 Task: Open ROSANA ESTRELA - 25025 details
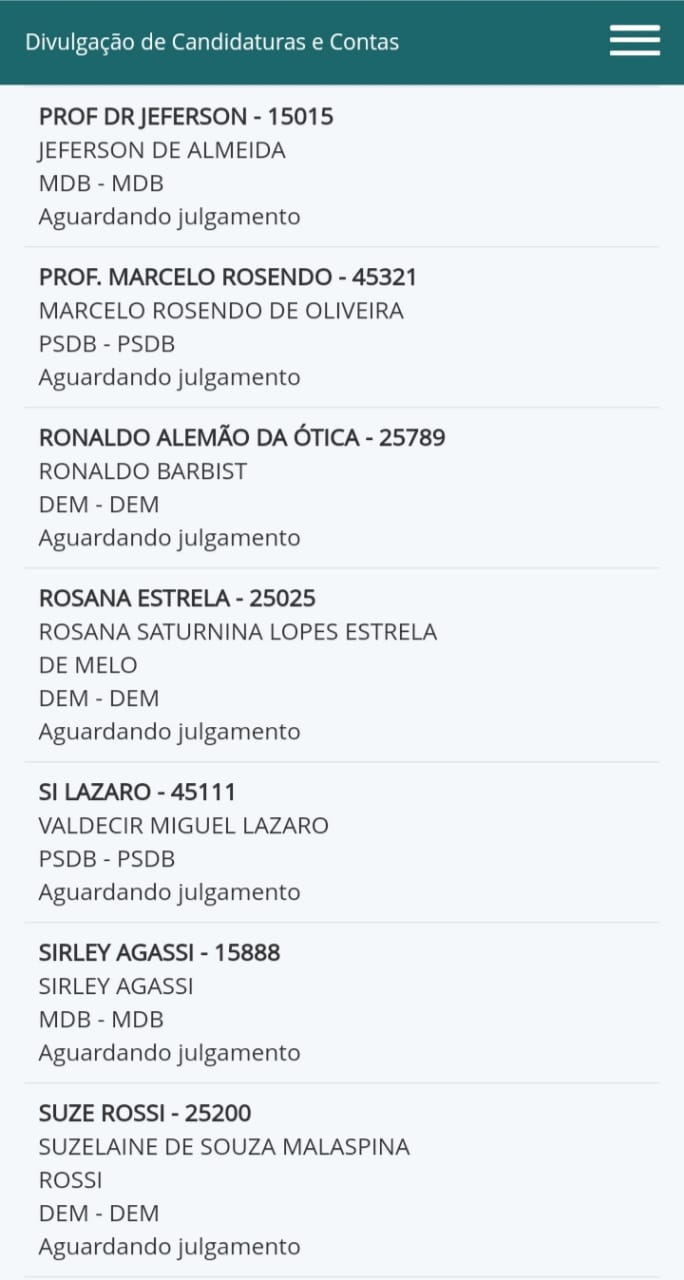pyautogui.click(x=342, y=665)
